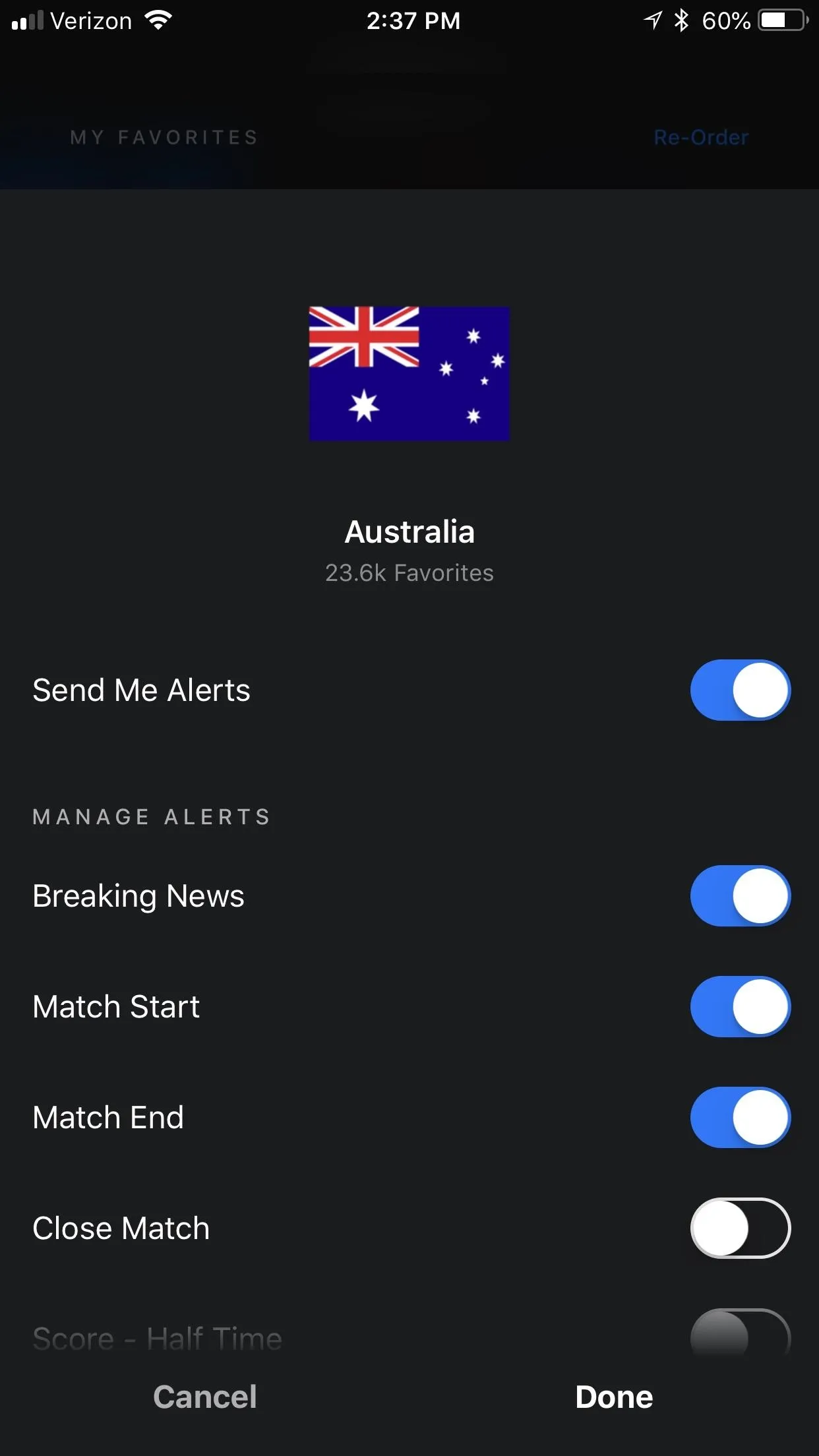Turn off the Send Me Alerts switch
Screen dimensions: 819x1456
coord(740,690)
